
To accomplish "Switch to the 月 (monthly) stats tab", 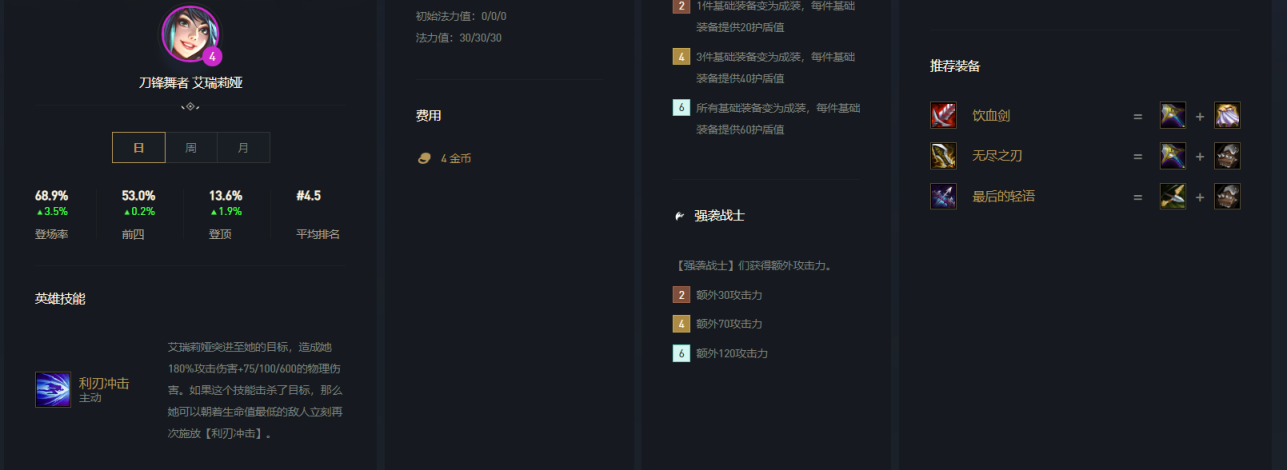I will 244,147.
